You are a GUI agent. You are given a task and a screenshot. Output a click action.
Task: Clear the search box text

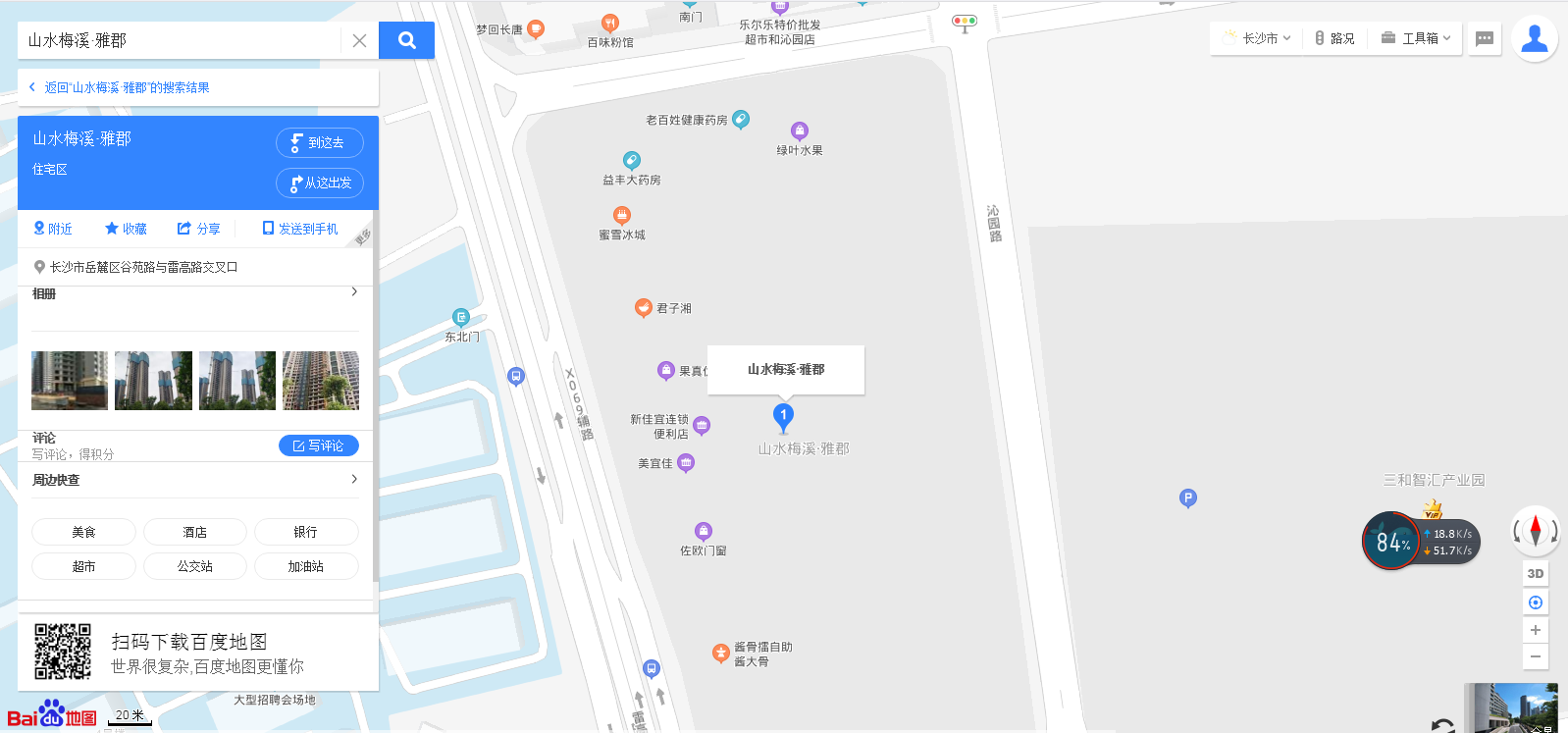359,40
